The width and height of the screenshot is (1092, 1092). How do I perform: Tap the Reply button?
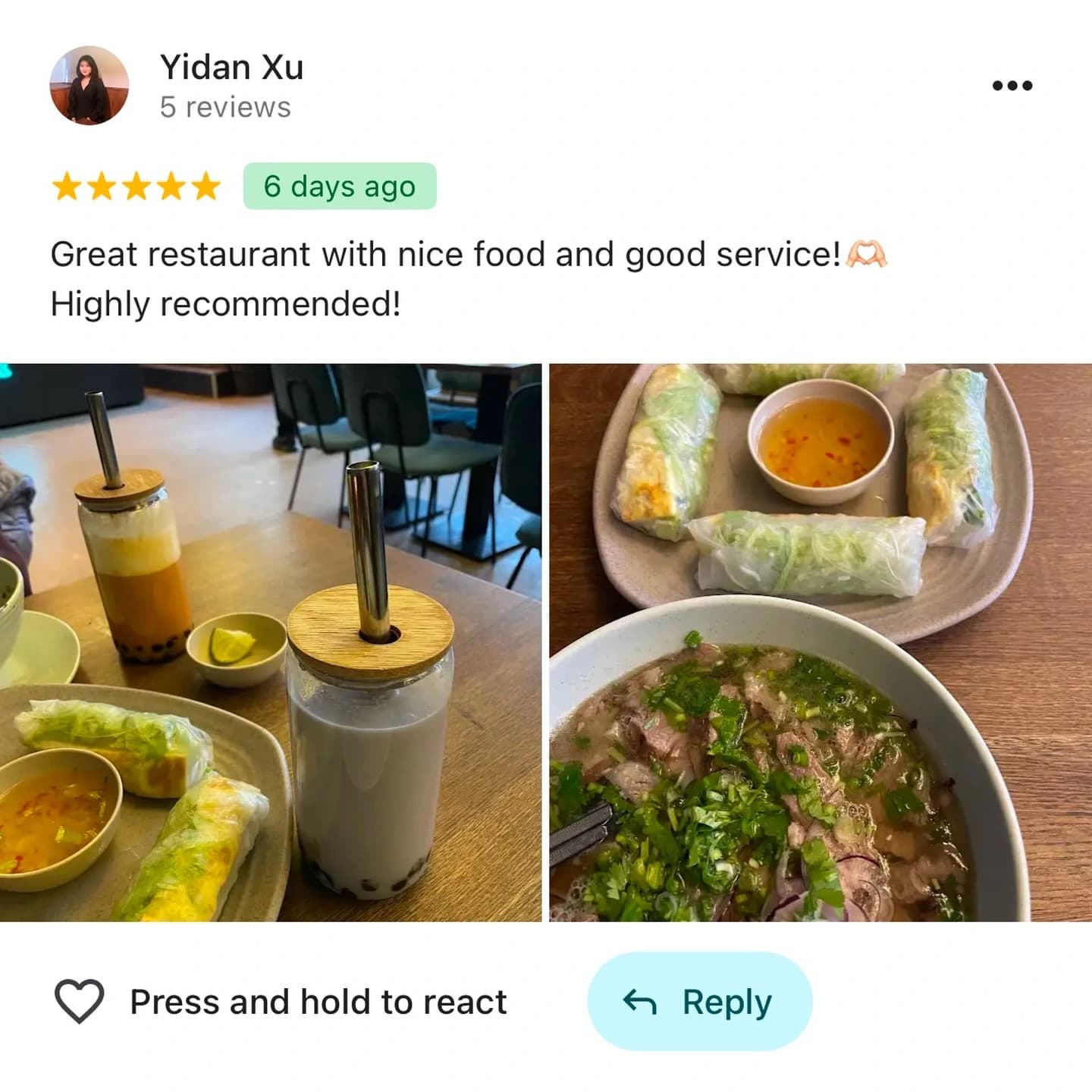tap(699, 1001)
